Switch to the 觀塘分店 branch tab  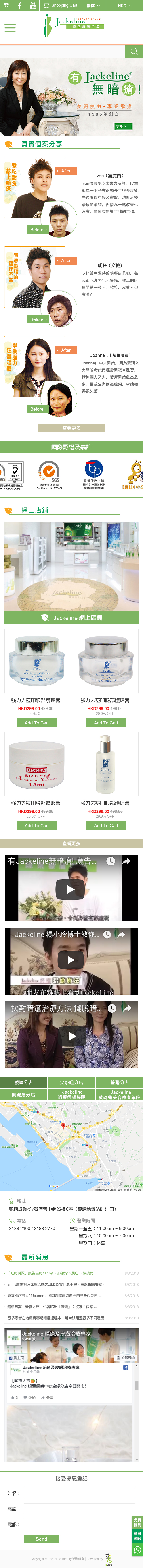24,1082
